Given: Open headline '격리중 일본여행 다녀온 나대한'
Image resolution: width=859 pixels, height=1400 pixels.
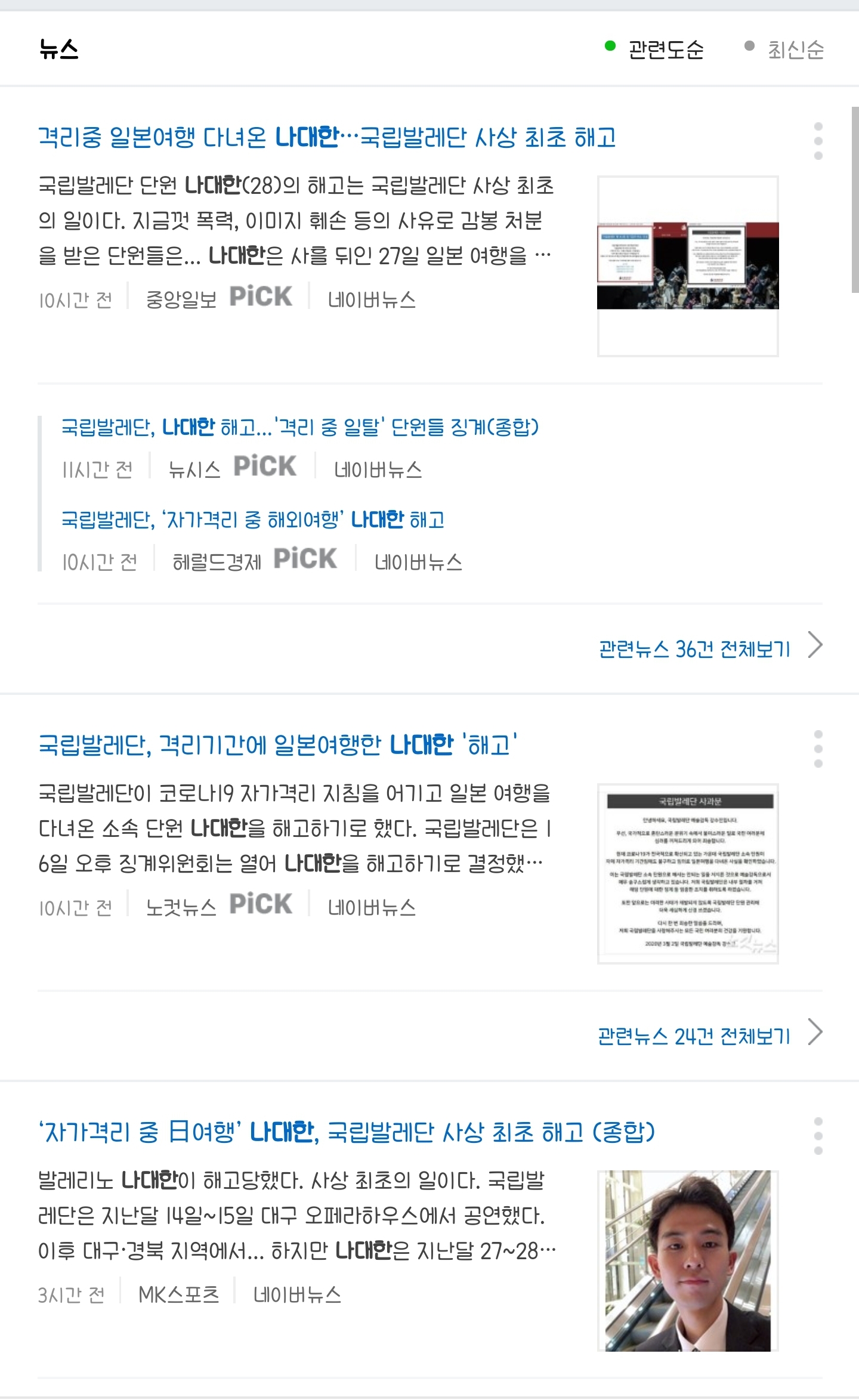Looking at the screenshot, I should coord(327,138).
